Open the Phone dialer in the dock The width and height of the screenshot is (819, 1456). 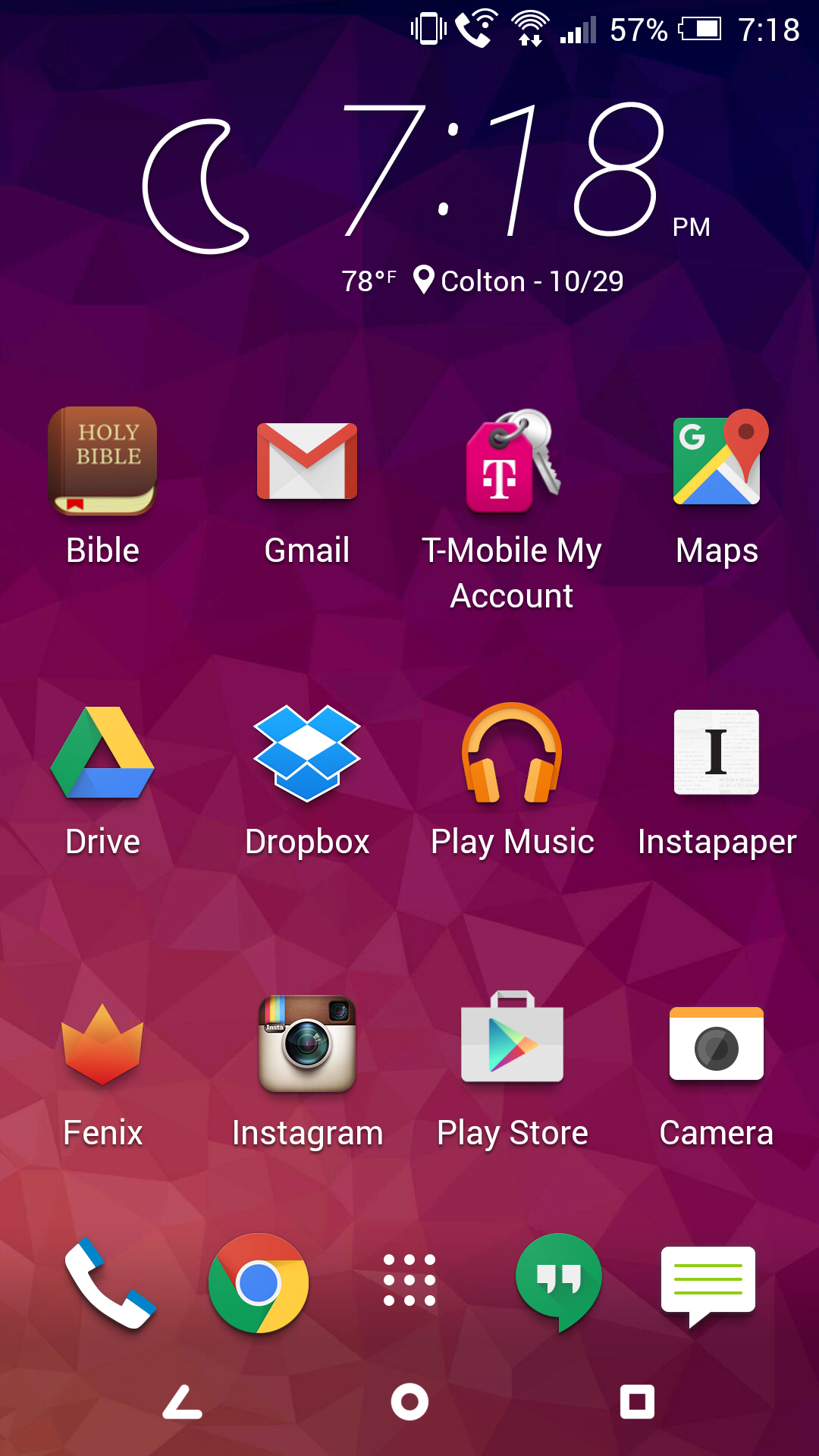click(109, 1283)
